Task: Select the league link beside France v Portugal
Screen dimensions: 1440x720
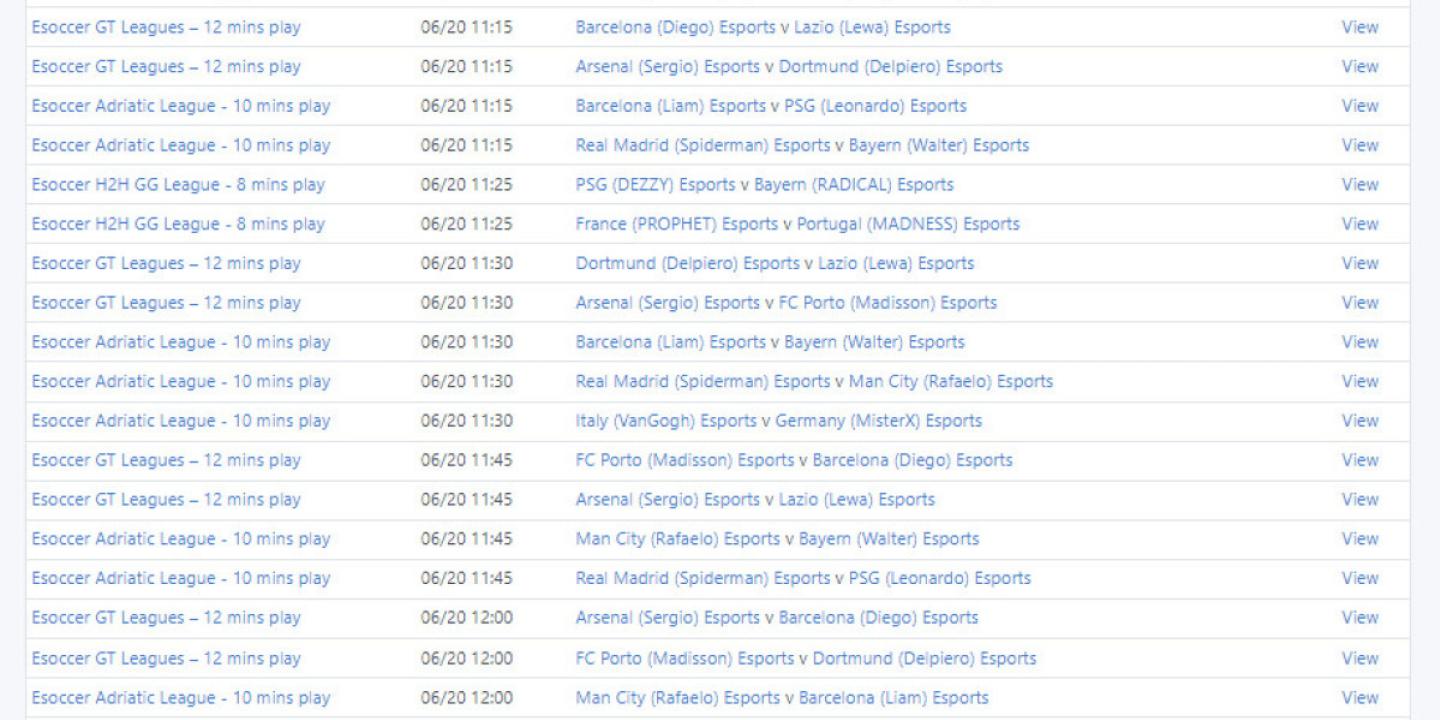Action: [178, 224]
